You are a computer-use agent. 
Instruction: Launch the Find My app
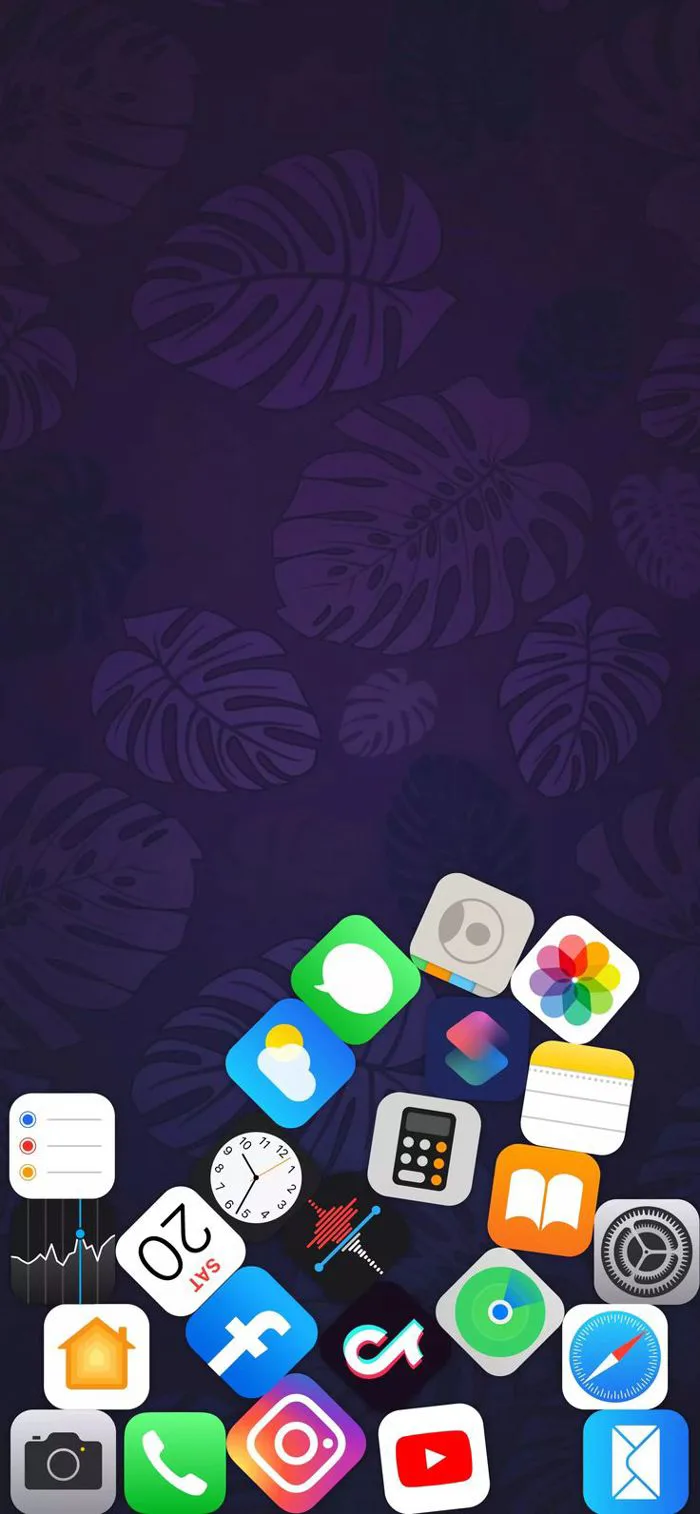(x=500, y=1311)
